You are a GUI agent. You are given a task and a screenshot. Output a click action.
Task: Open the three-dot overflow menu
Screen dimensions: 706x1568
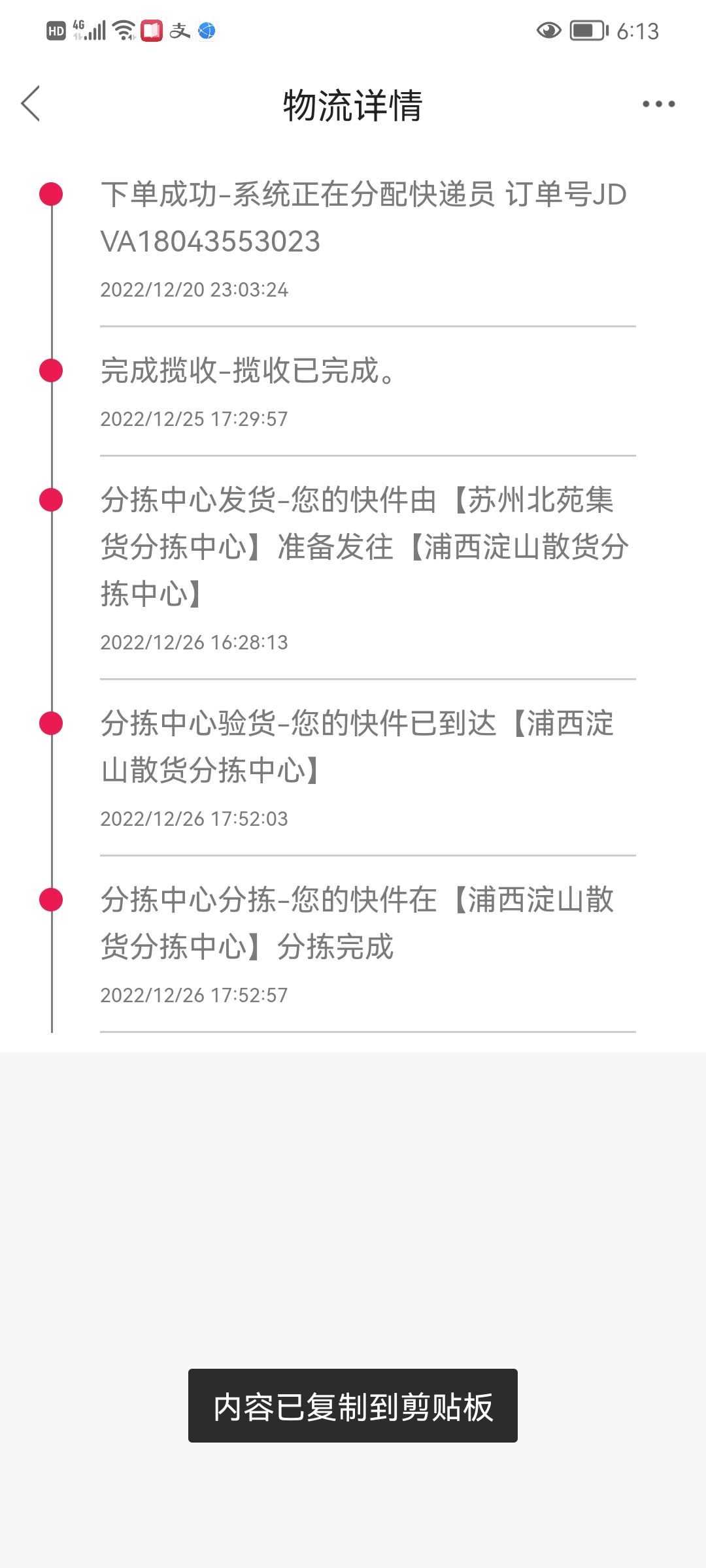coord(658,104)
